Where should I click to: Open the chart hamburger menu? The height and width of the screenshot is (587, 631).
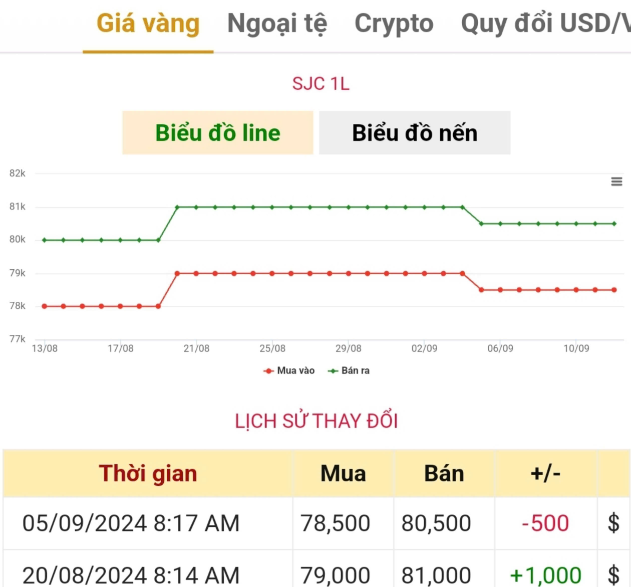617,181
